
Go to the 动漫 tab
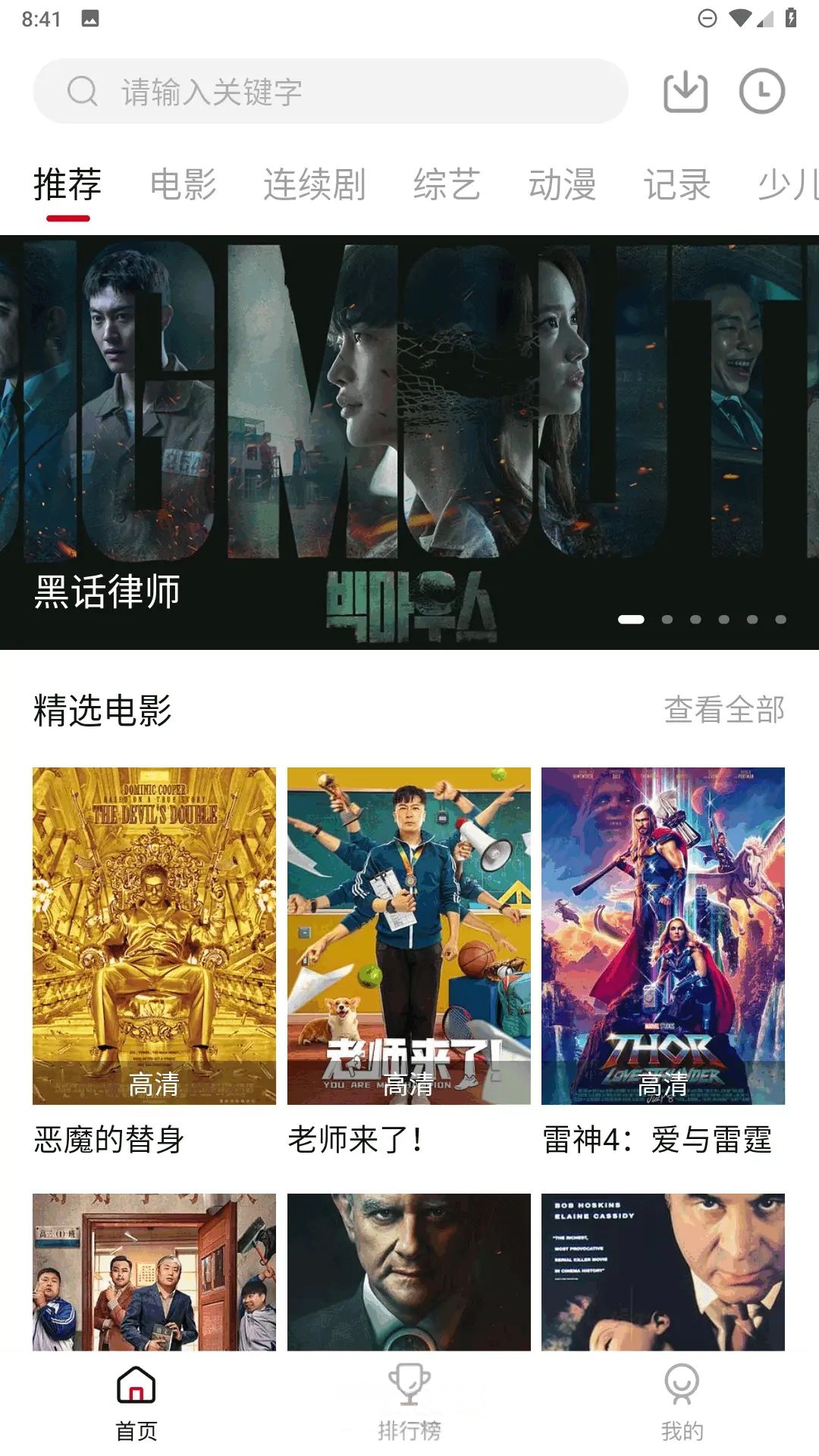click(562, 185)
